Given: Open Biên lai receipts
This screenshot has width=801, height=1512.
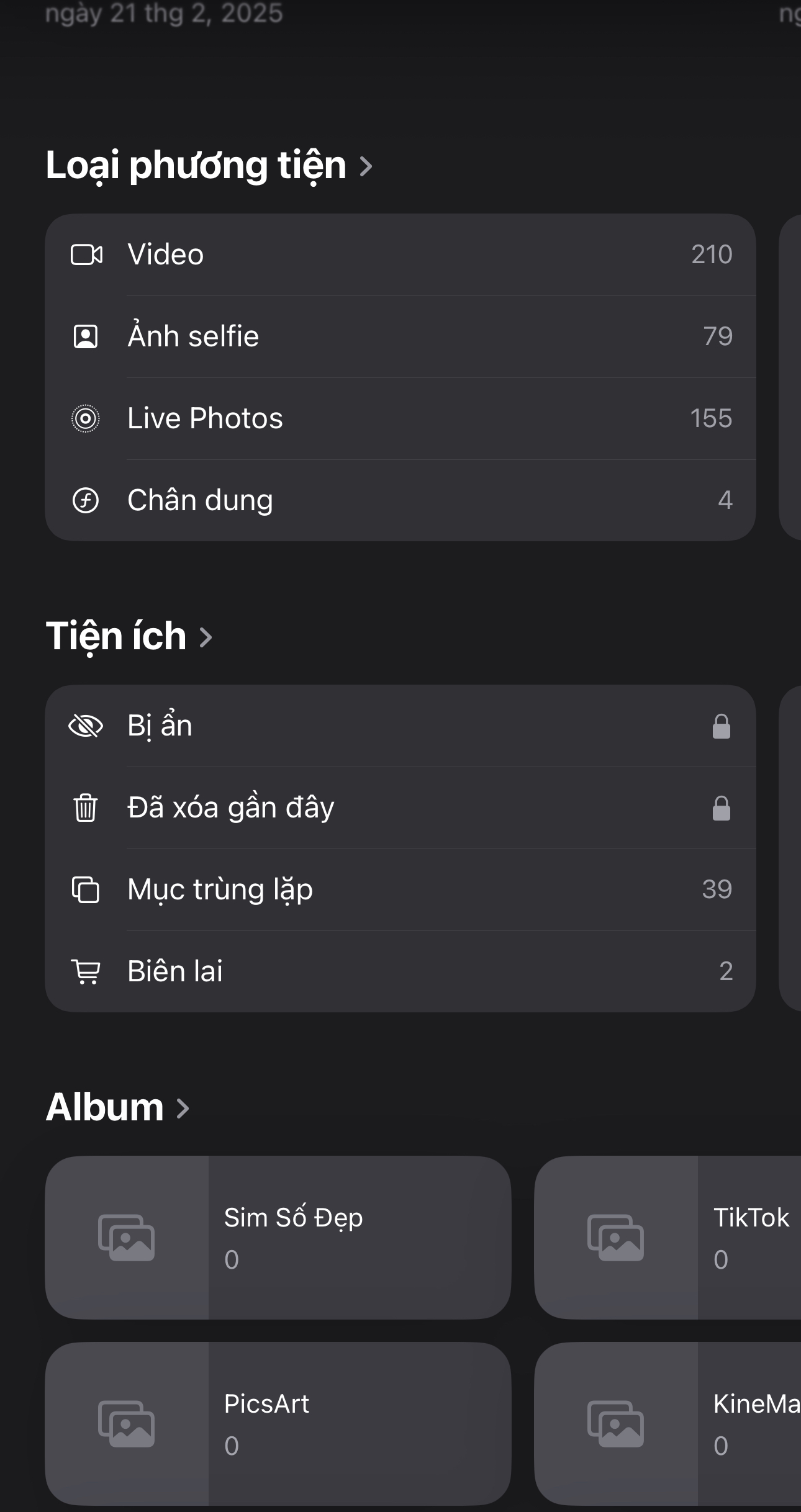Looking at the screenshot, I should (400, 971).
